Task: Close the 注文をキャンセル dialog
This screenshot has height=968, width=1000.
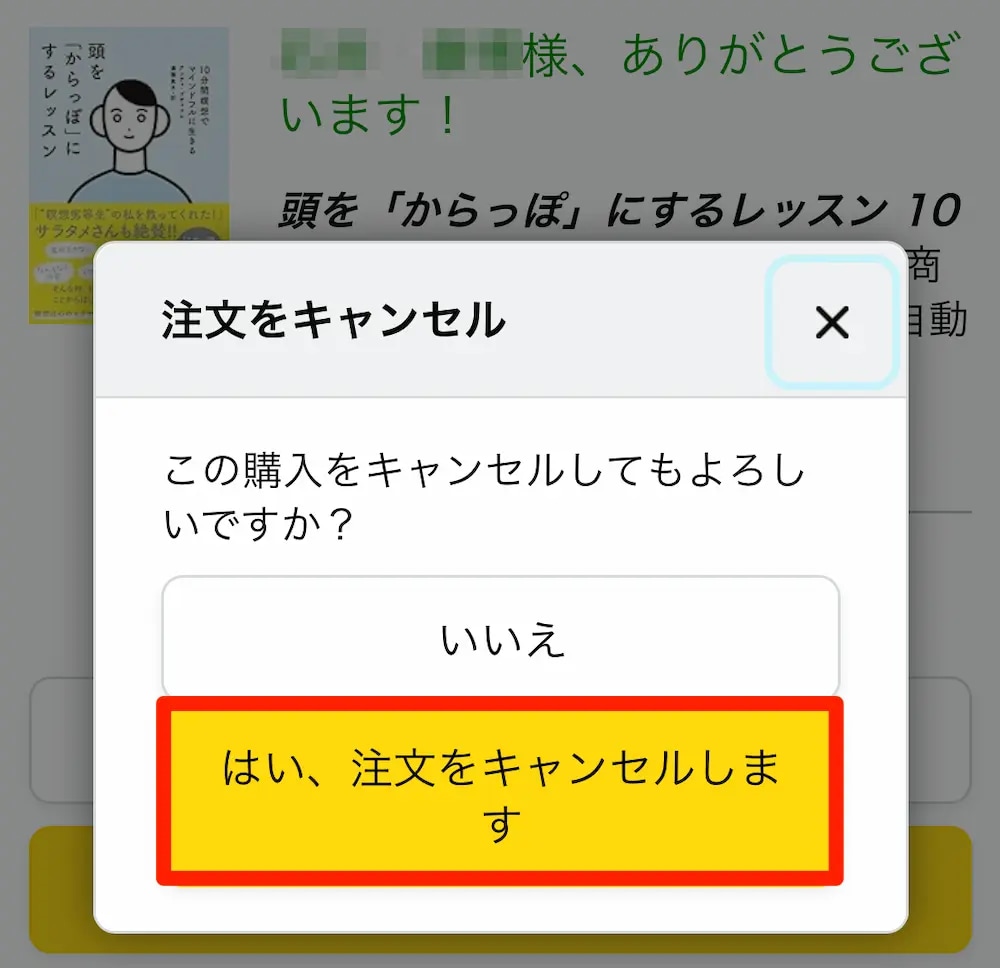Action: tap(831, 322)
